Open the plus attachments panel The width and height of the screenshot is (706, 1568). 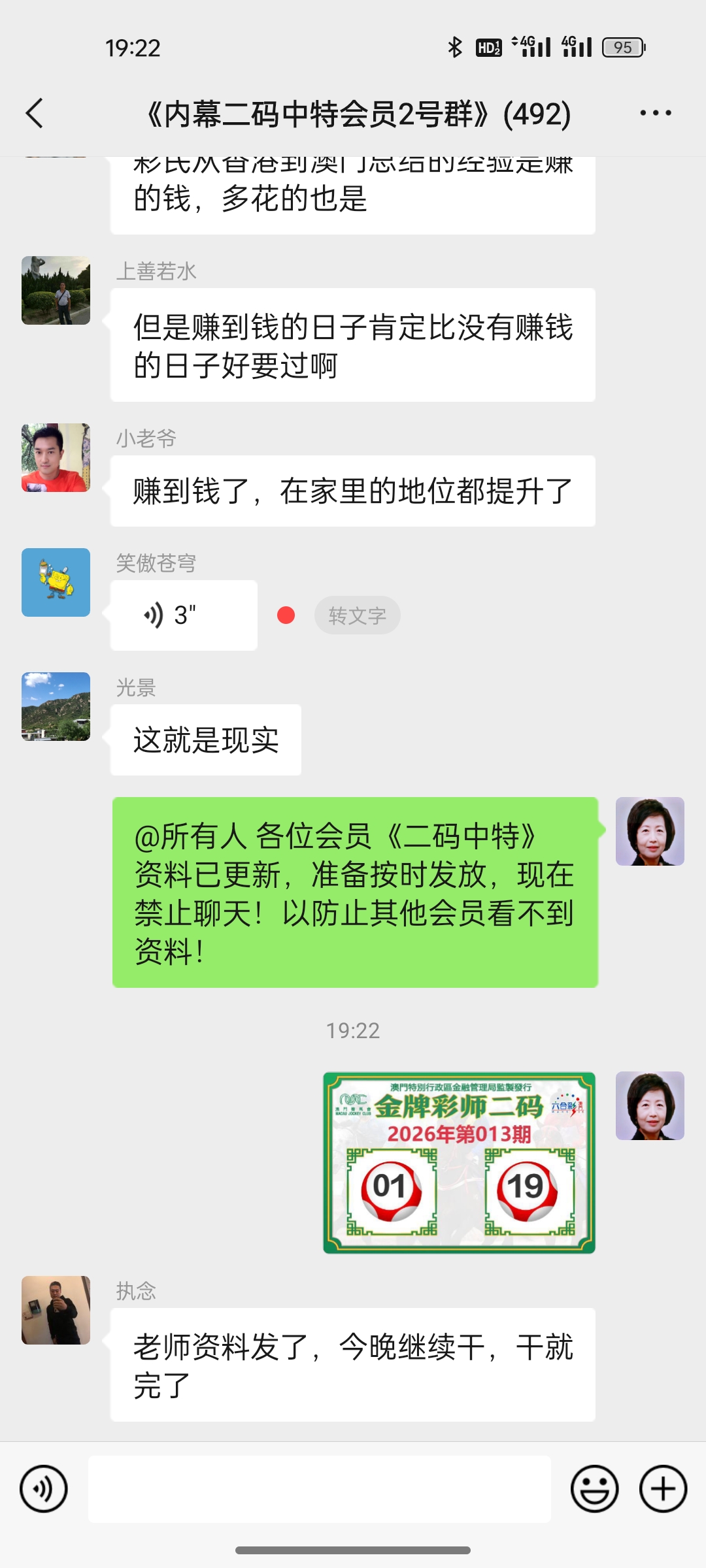click(x=663, y=1489)
